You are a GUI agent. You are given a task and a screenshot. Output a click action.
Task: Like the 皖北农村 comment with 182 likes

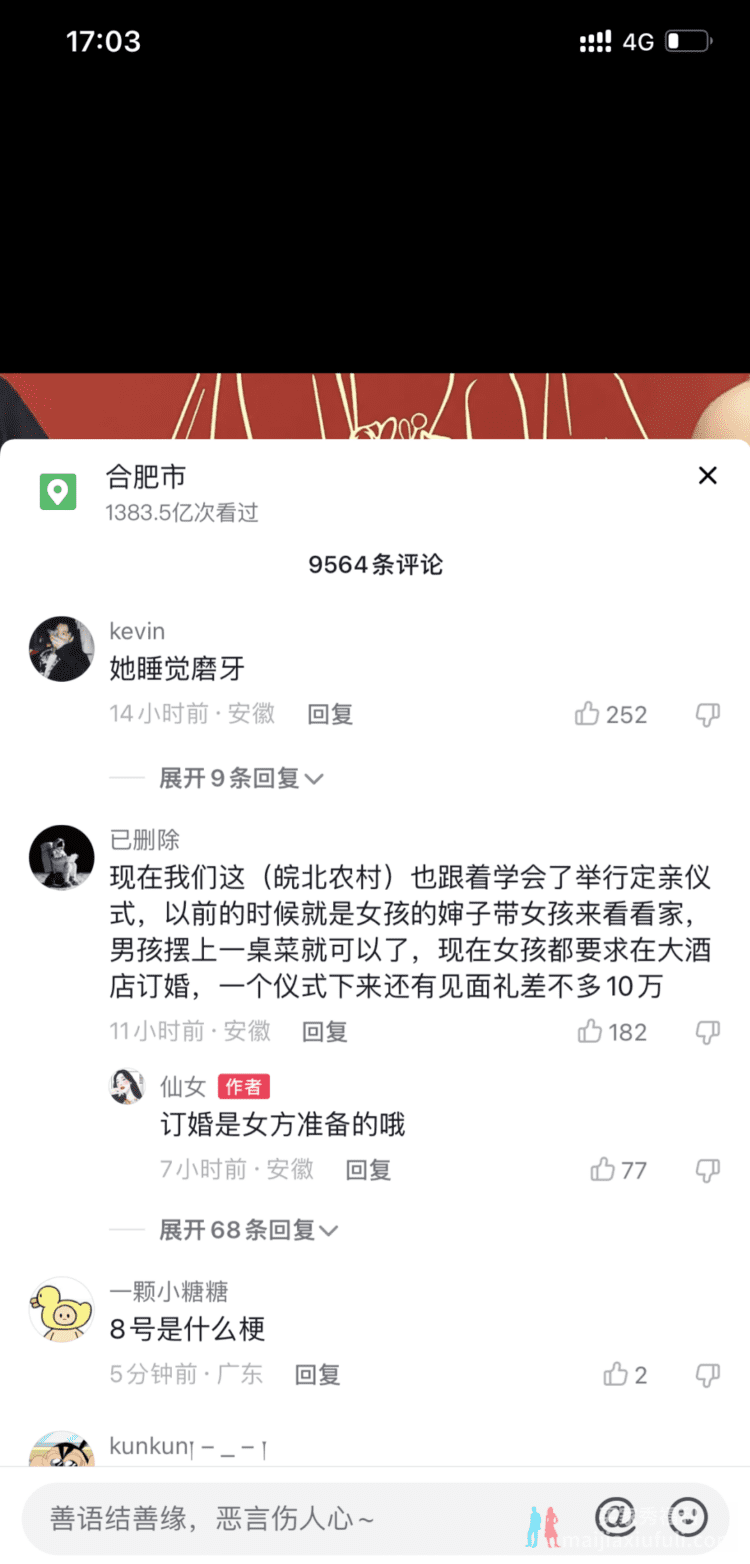click(x=591, y=1031)
